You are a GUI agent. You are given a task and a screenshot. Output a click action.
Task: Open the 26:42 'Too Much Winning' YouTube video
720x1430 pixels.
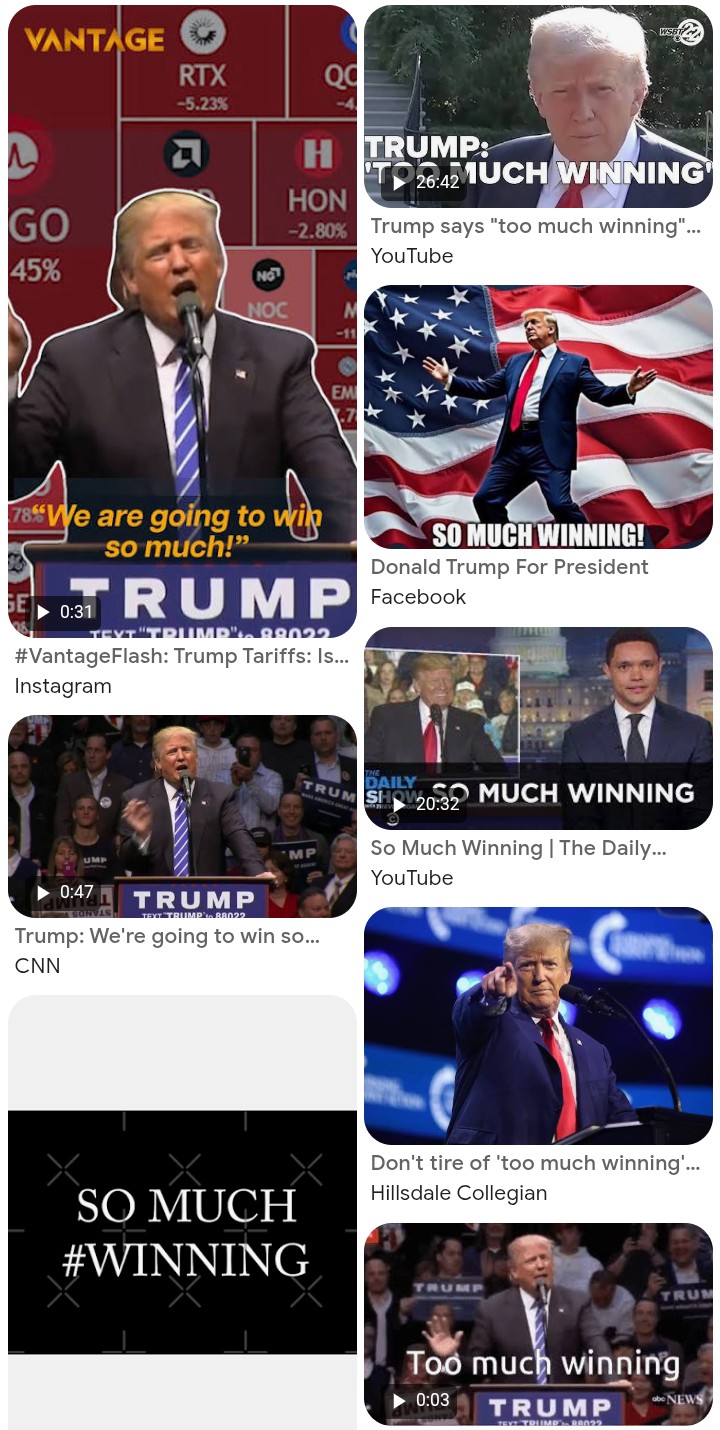(x=538, y=106)
